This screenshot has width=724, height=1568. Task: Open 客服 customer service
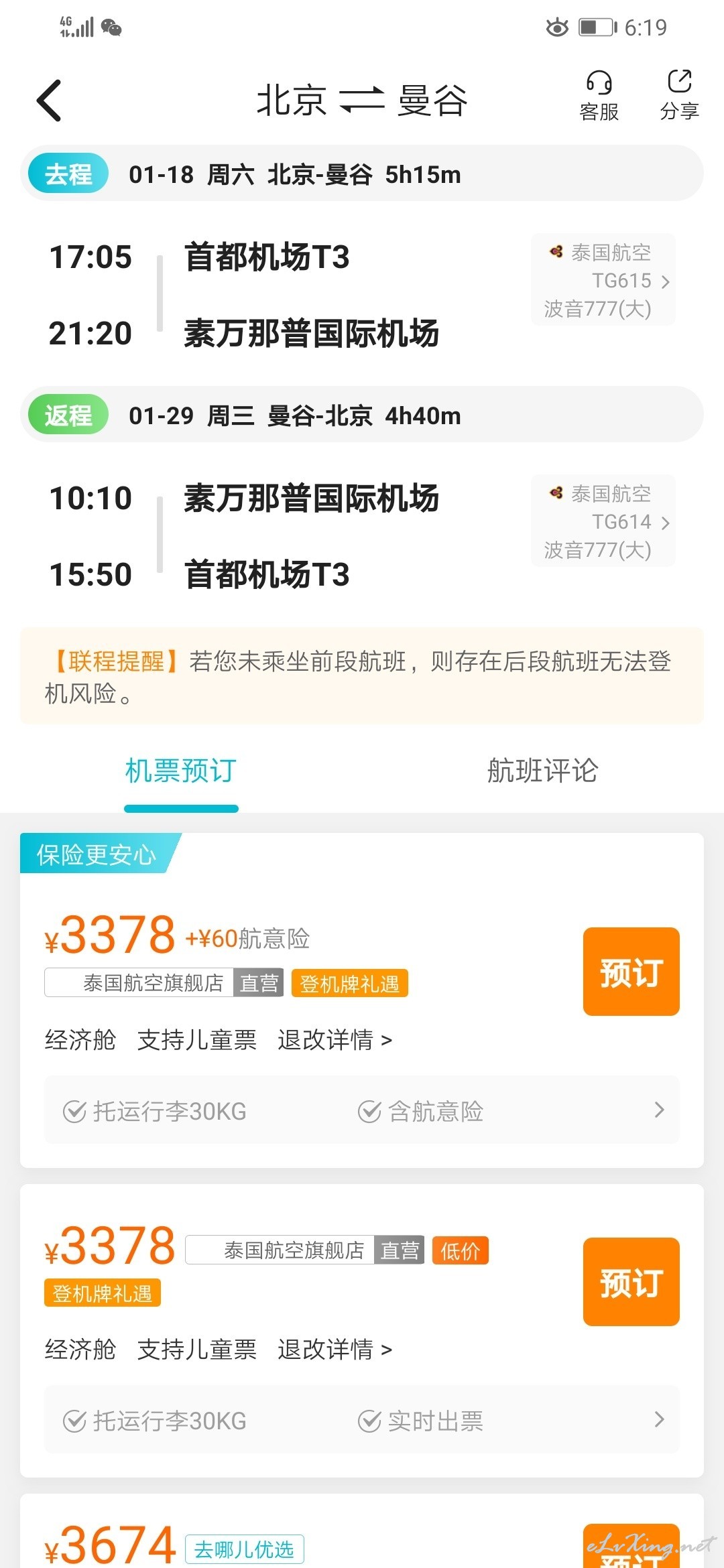coord(599,96)
